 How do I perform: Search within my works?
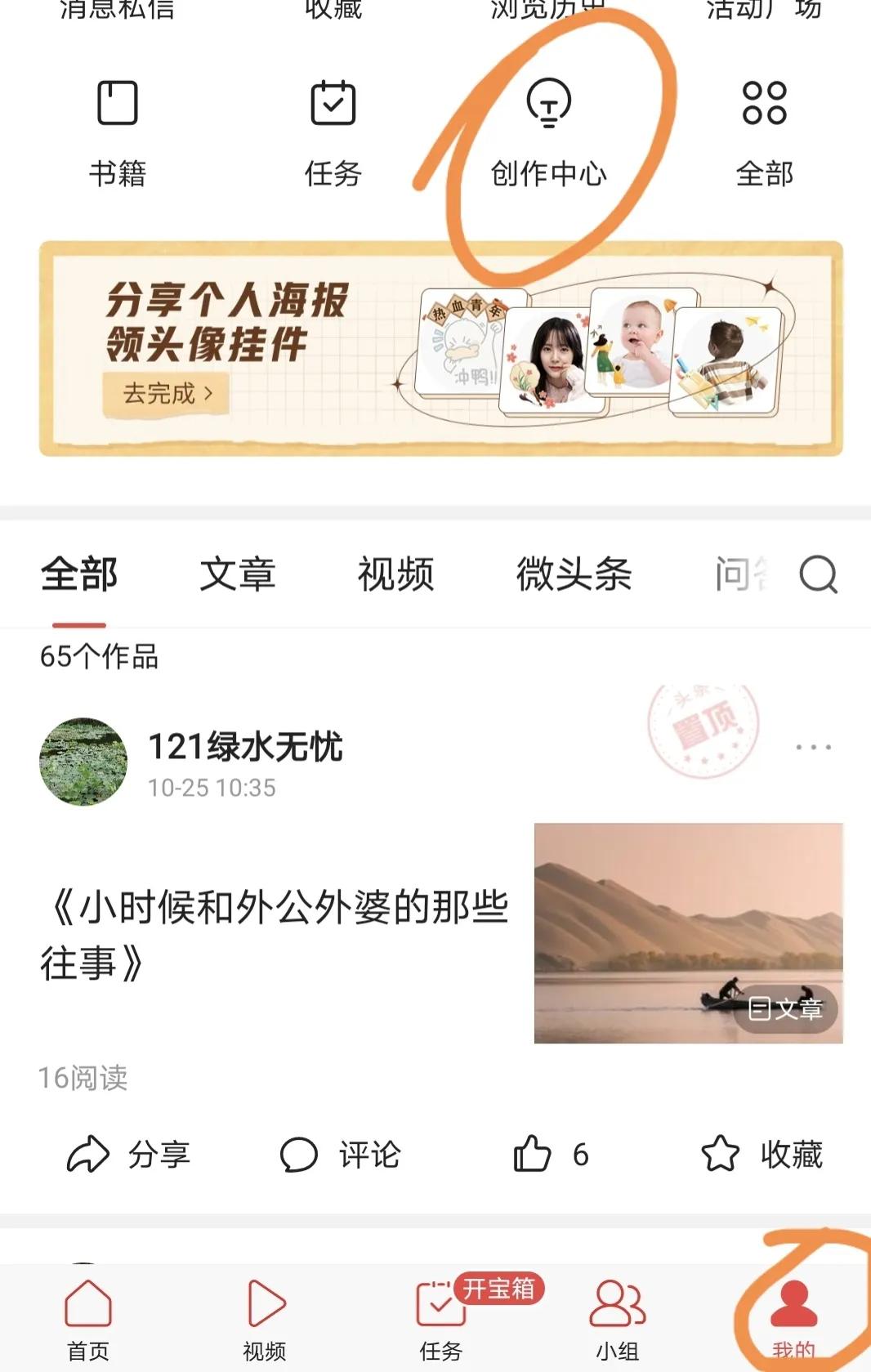pyautogui.click(x=818, y=574)
